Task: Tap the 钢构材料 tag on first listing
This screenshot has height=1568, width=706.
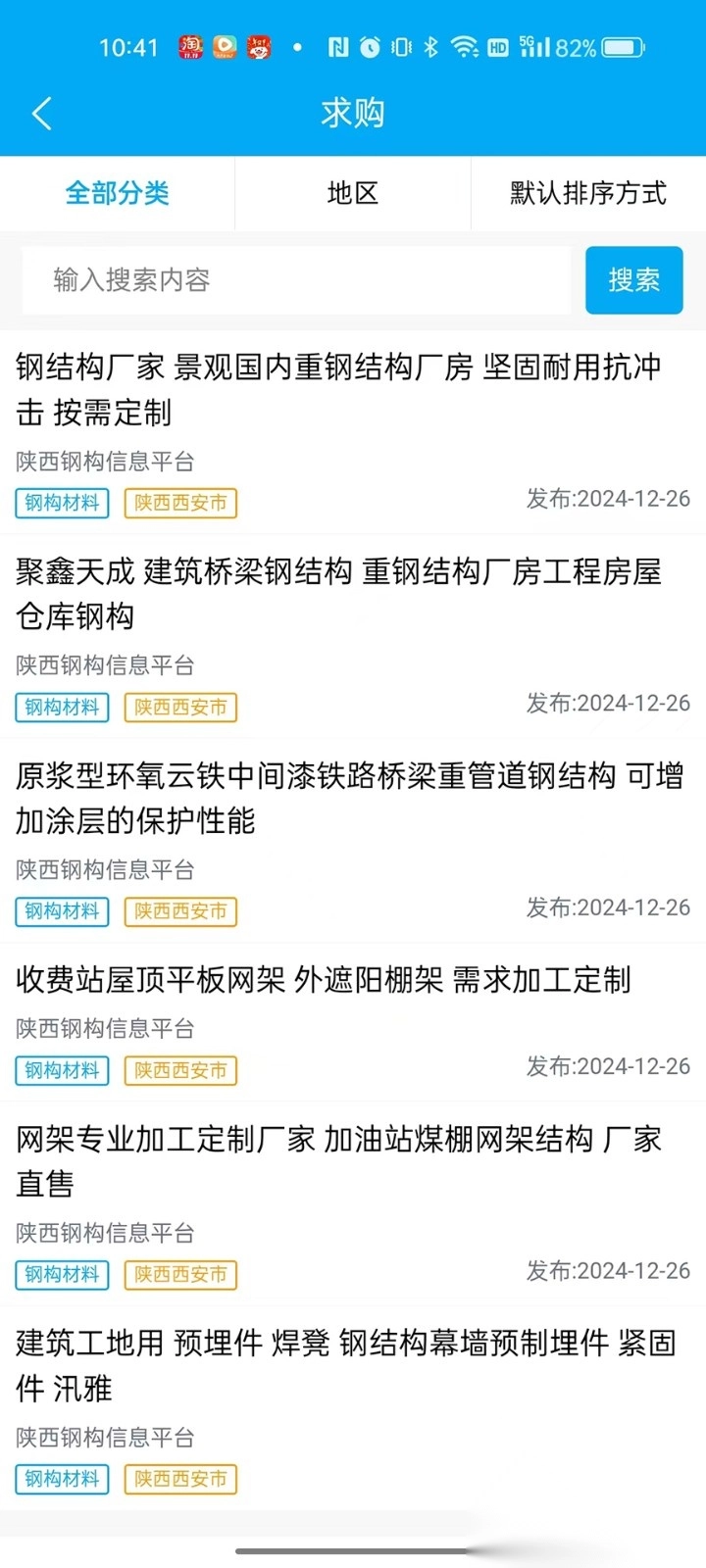Action: (61, 503)
